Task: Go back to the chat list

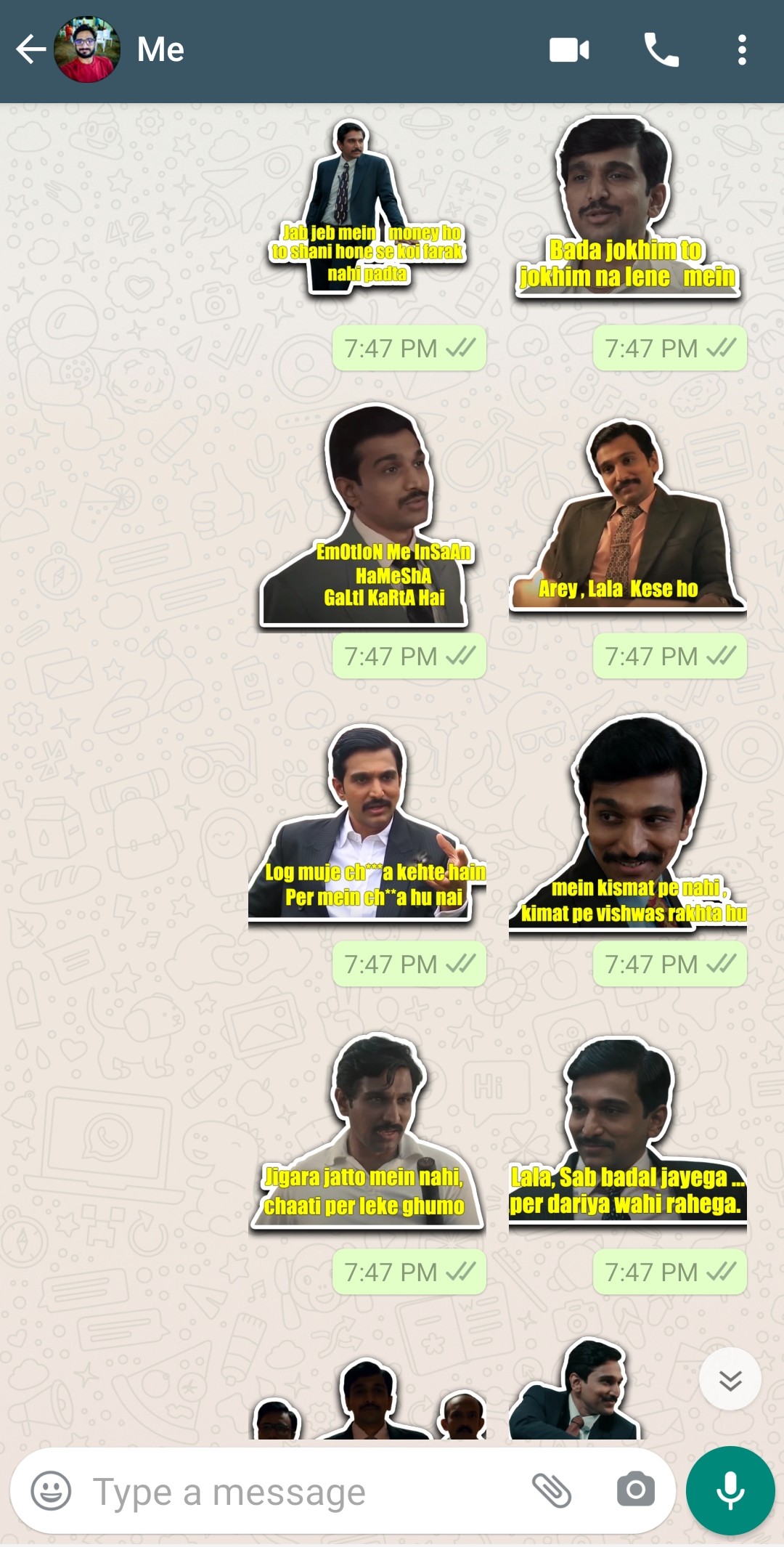Action: click(30, 49)
